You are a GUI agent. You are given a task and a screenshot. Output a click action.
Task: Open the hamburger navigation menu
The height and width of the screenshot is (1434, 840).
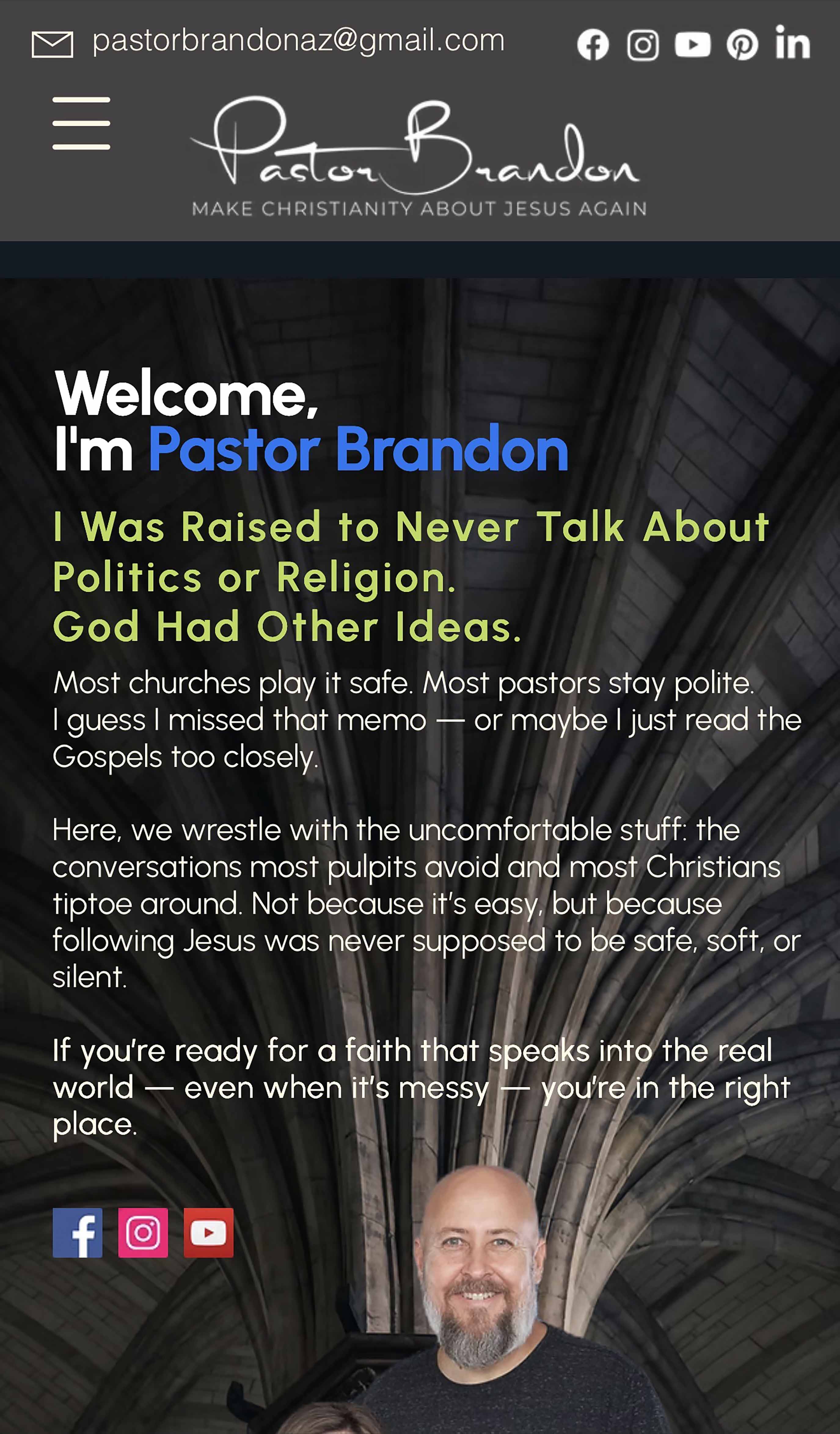[81, 123]
